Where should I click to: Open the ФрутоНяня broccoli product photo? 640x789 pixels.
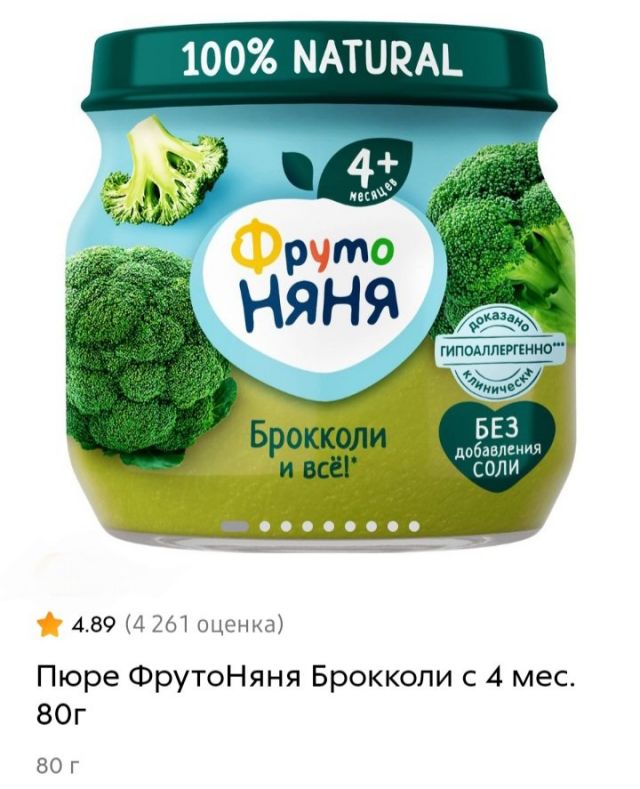[x=320, y=290]
